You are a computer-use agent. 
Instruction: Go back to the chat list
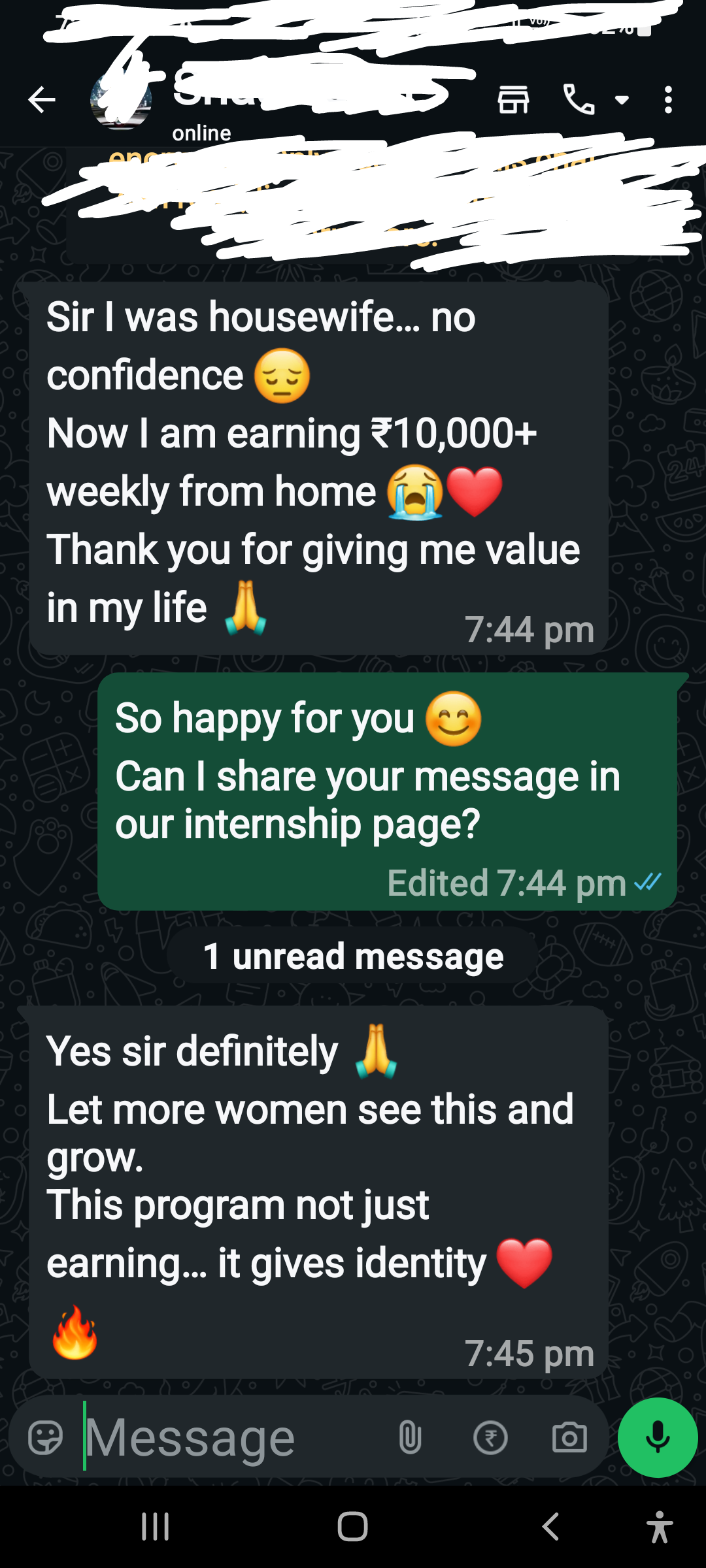(x=42, y=100)
